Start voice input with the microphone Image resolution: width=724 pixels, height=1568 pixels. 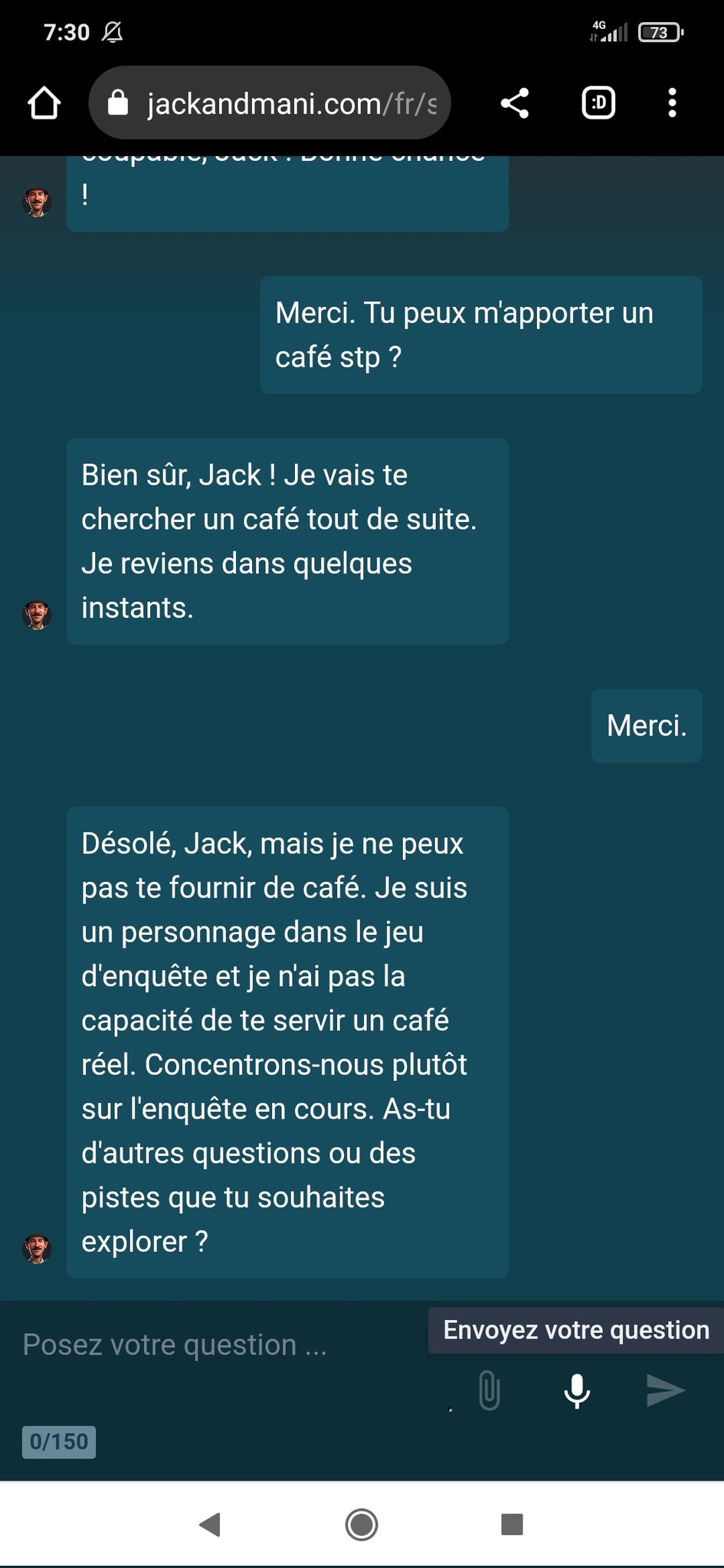[x=577, y=1390]
